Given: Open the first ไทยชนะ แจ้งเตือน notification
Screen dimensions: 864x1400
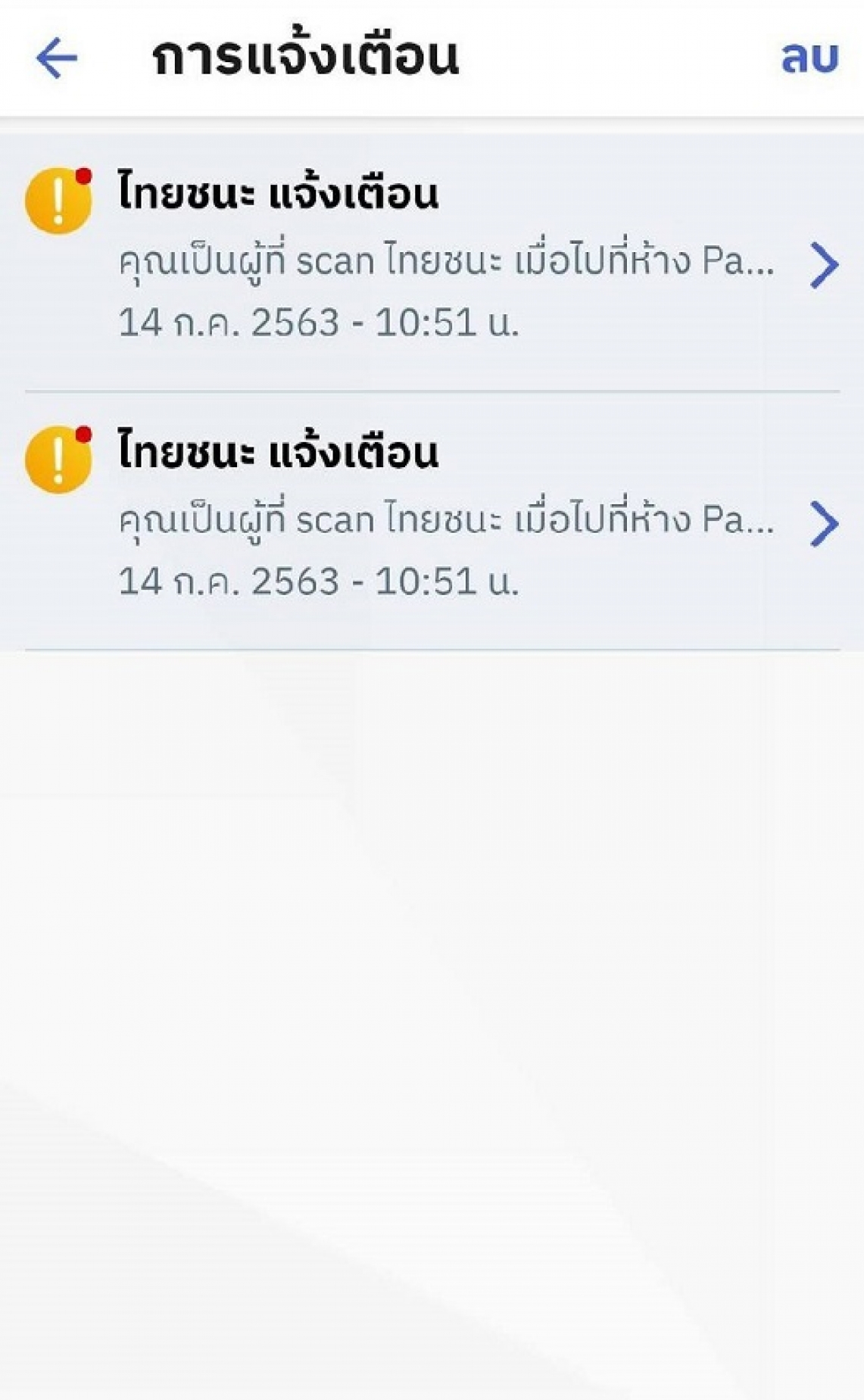Looking at the screenshot, I should click(432, 263).
